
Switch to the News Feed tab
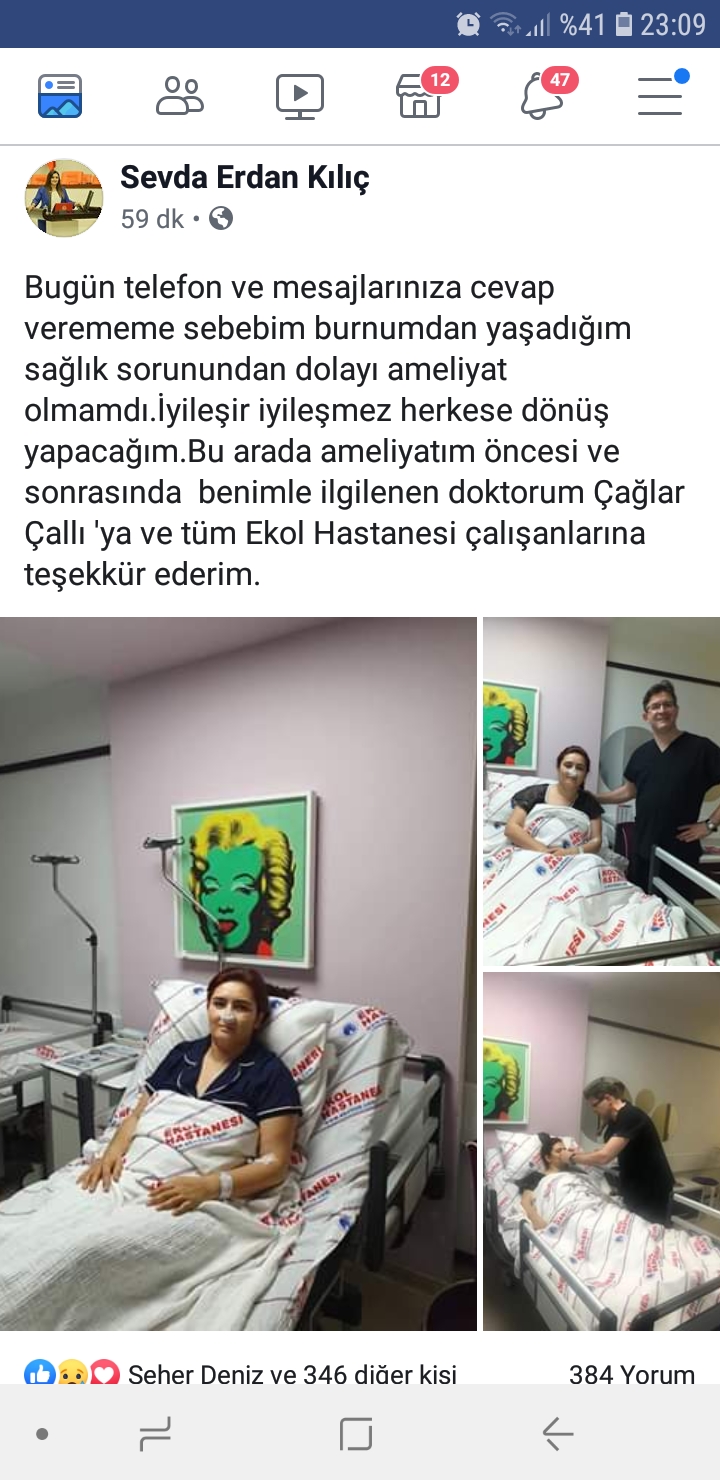[60, 96]
